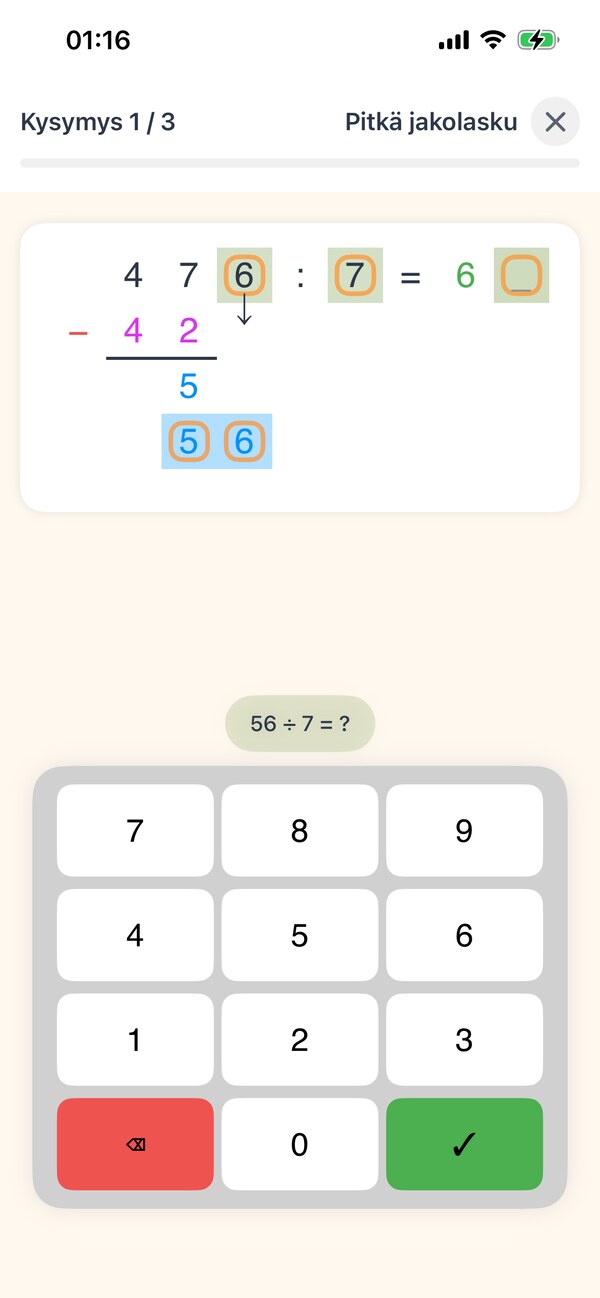This screenshot has height=1298, width=600.
Task: Tap the number 7 key
Action: tap(135, 831)
